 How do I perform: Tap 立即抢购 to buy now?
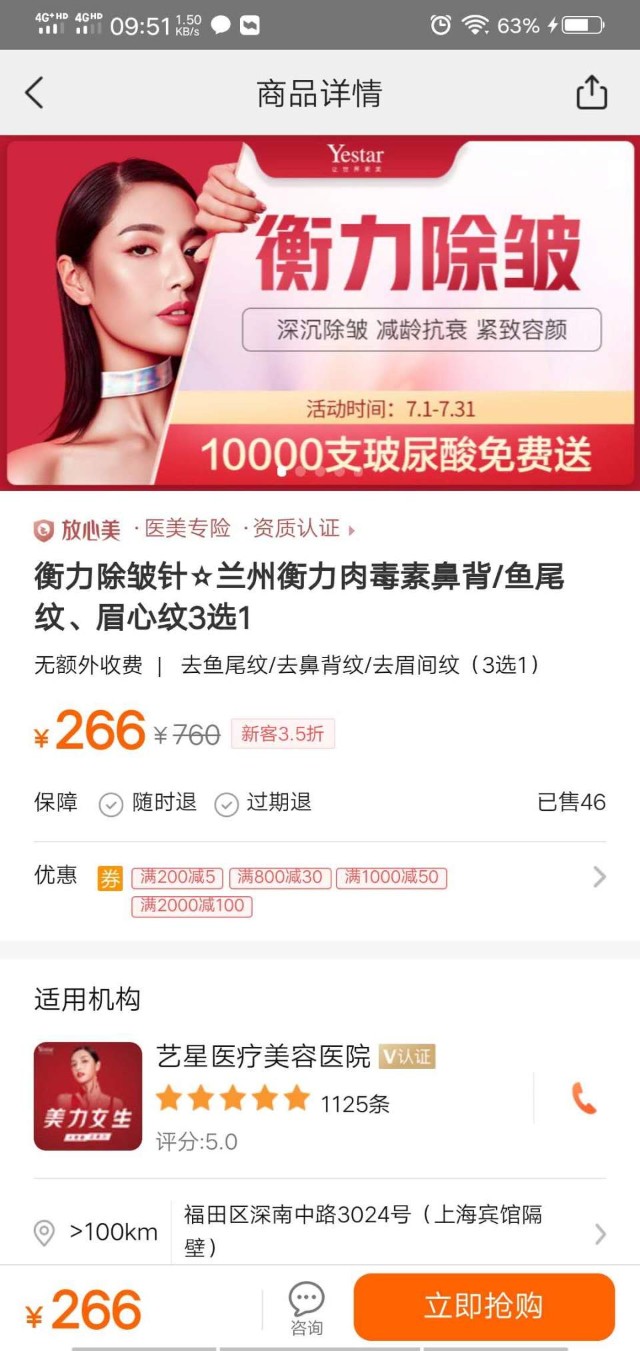484,1306
